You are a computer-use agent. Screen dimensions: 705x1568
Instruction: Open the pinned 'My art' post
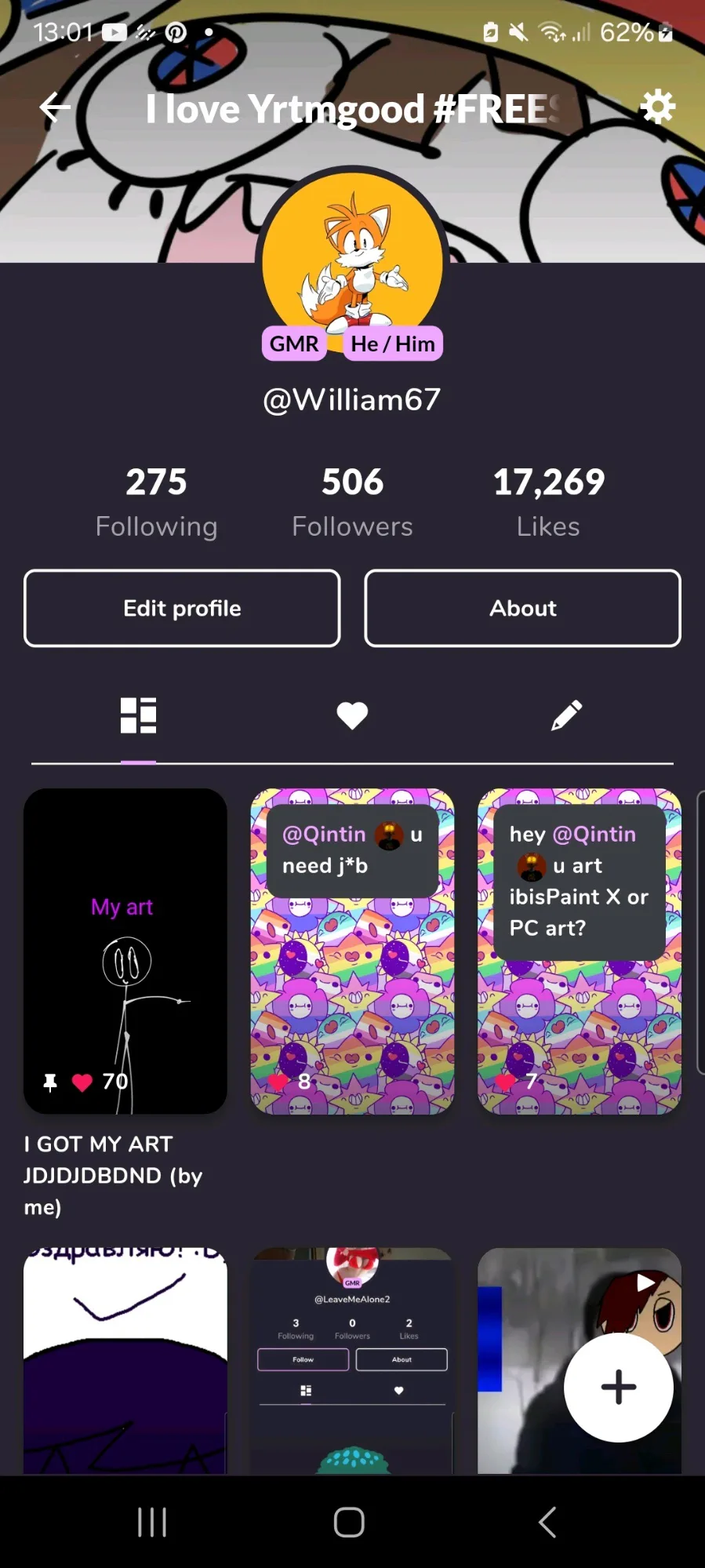pos(125,951)
